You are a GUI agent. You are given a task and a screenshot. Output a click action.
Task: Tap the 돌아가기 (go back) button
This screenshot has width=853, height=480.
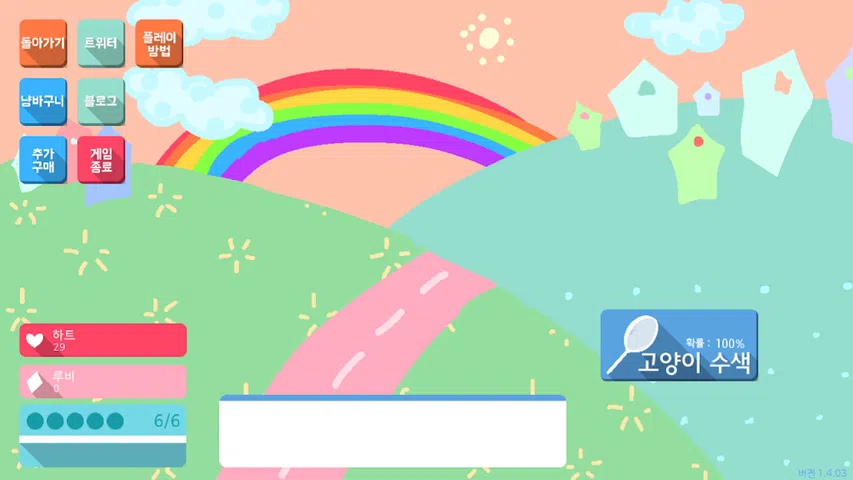pos(43,44)
